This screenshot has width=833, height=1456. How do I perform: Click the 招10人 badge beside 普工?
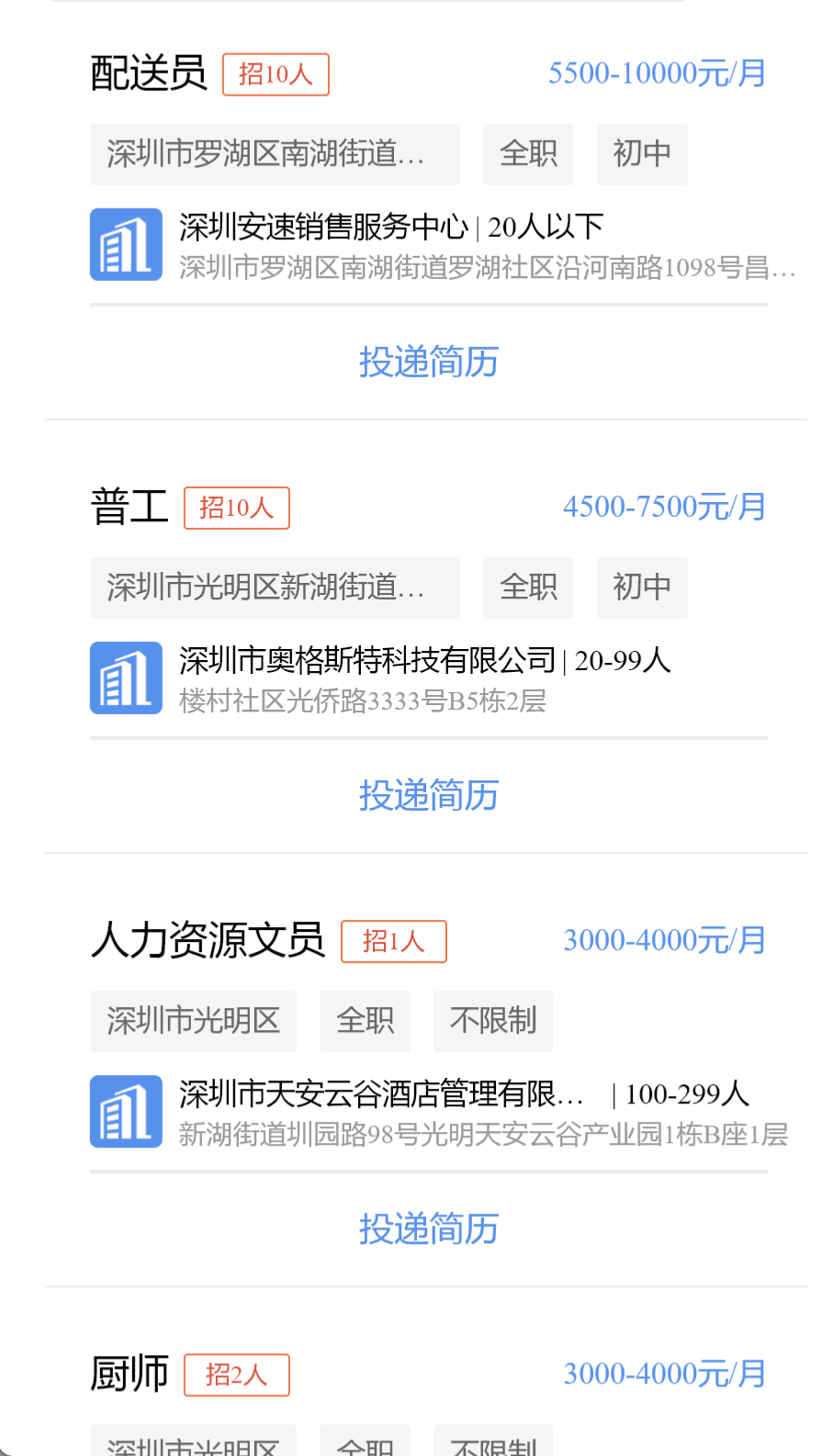pos(236,508)
